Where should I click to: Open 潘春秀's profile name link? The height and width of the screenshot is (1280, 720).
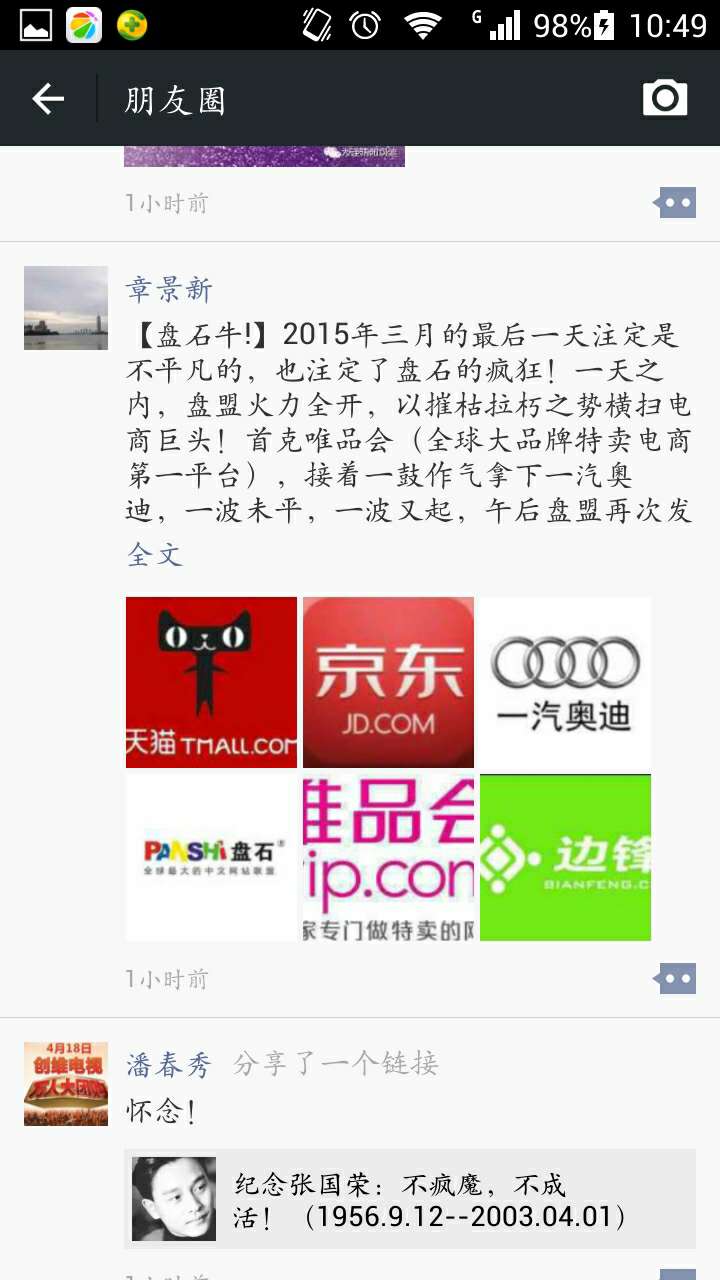coord(169,1065)
